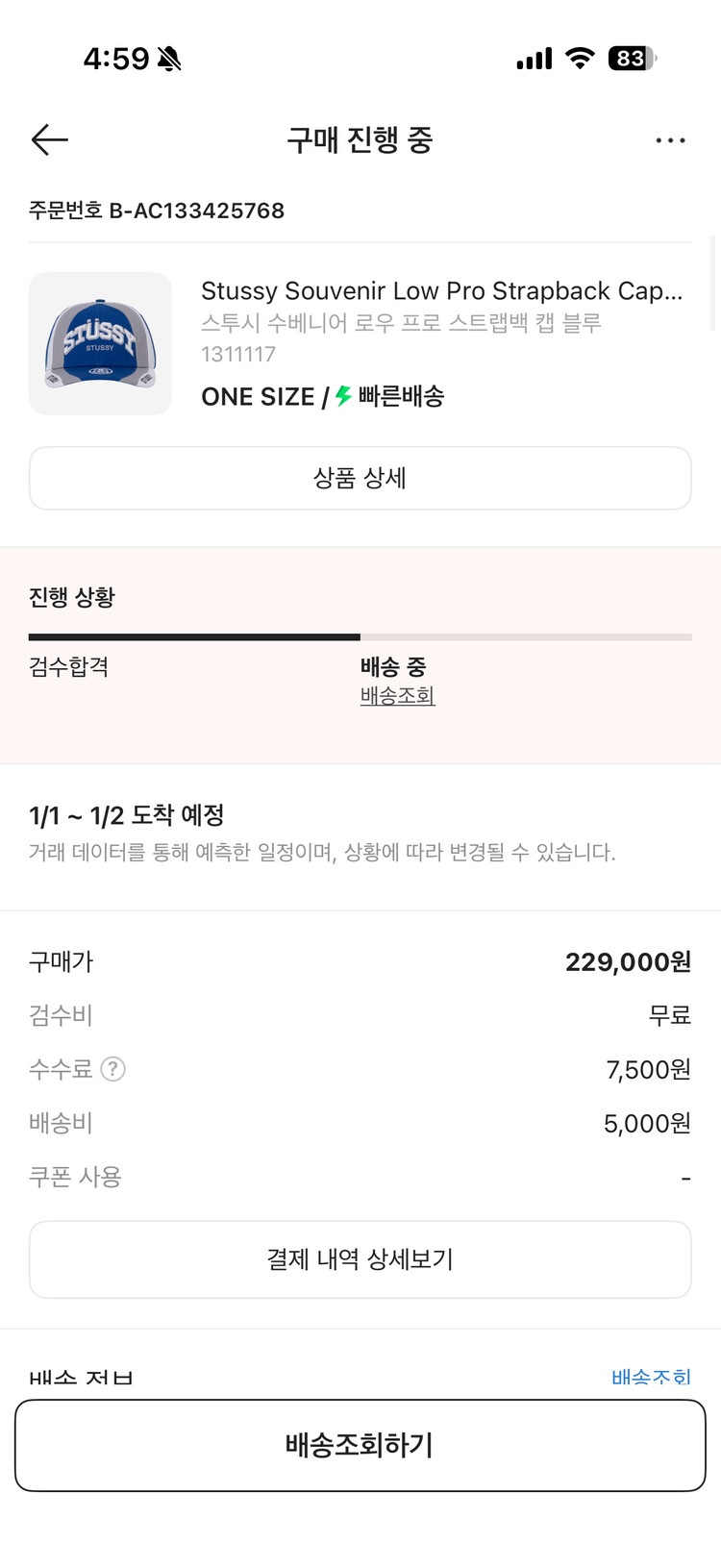Click the shipping progress bar

click(360, 636)
